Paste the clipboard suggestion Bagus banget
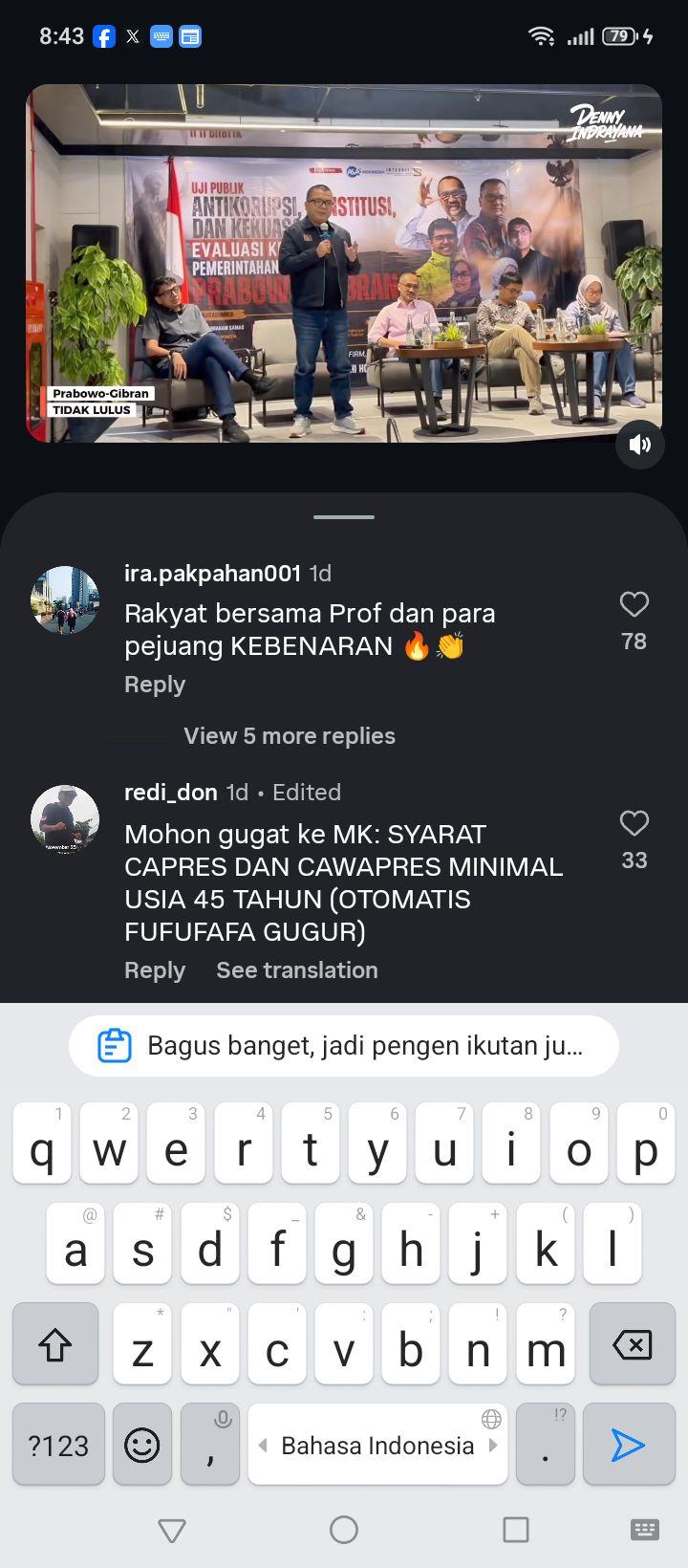Viewport: 688px width, 1568px height. coord(344,1046)
